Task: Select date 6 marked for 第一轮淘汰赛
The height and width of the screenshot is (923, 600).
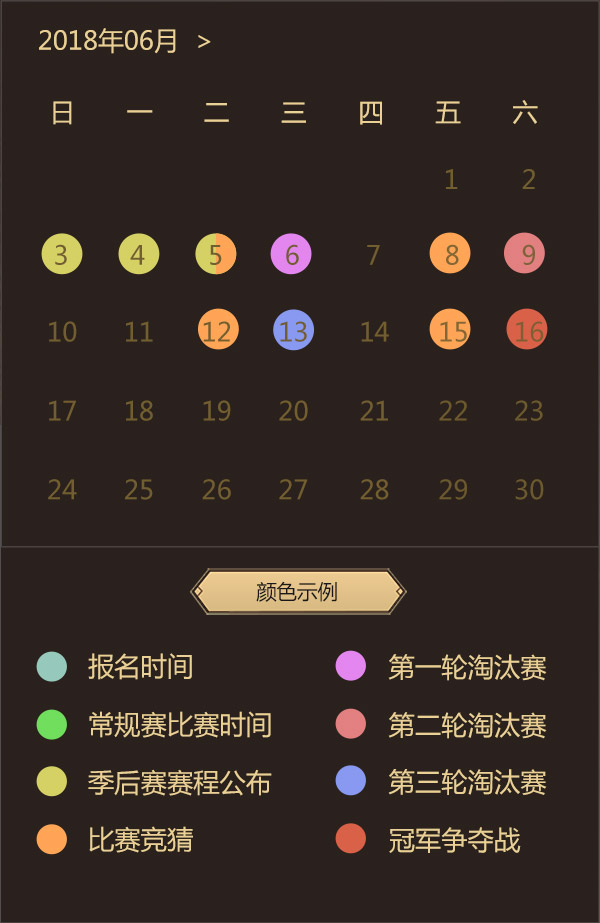Action: (292, 255)
